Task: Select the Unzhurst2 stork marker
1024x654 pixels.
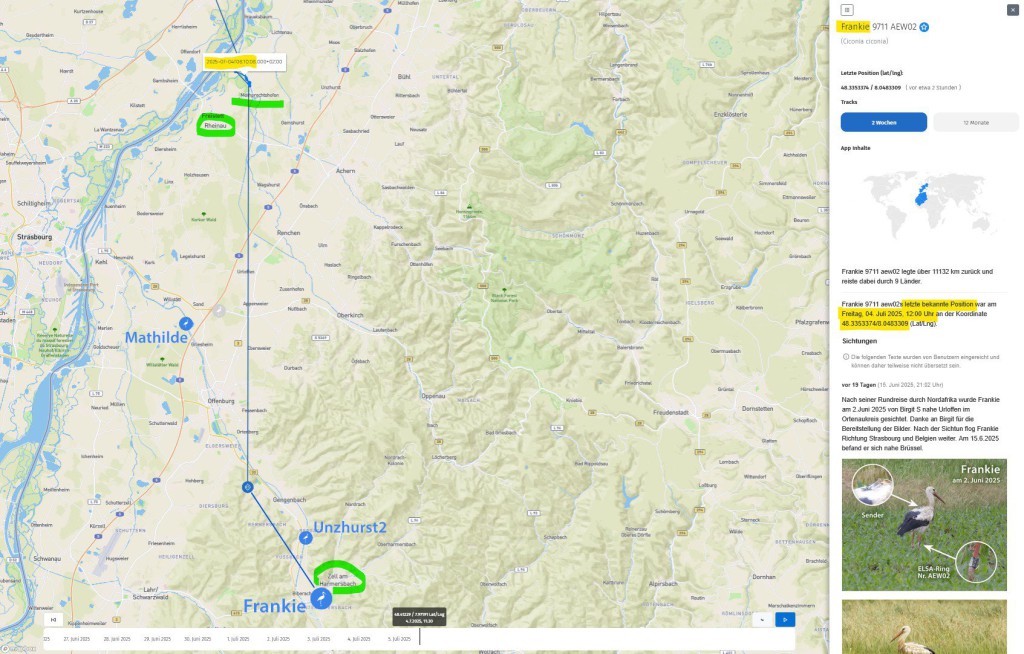Action: pyautogui.click(x=306, y=537)
